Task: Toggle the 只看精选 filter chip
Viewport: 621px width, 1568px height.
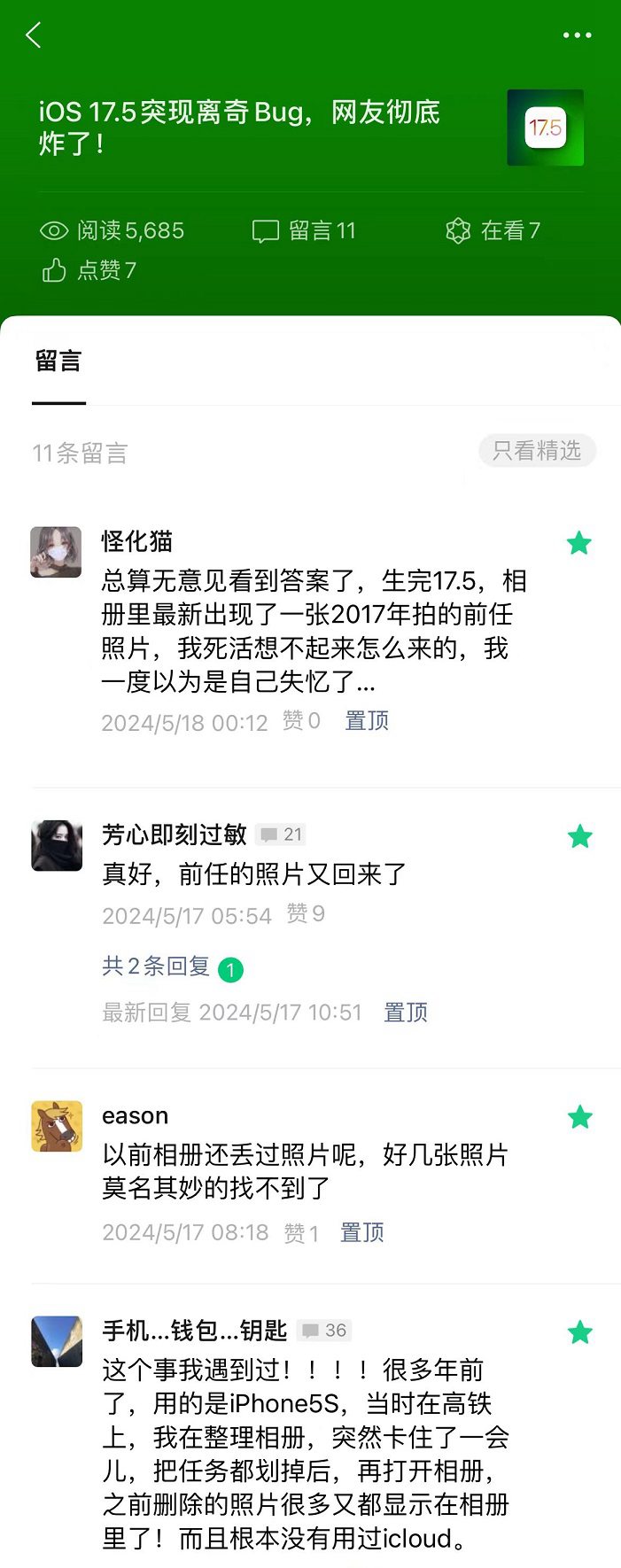Action: click(537, 451)
